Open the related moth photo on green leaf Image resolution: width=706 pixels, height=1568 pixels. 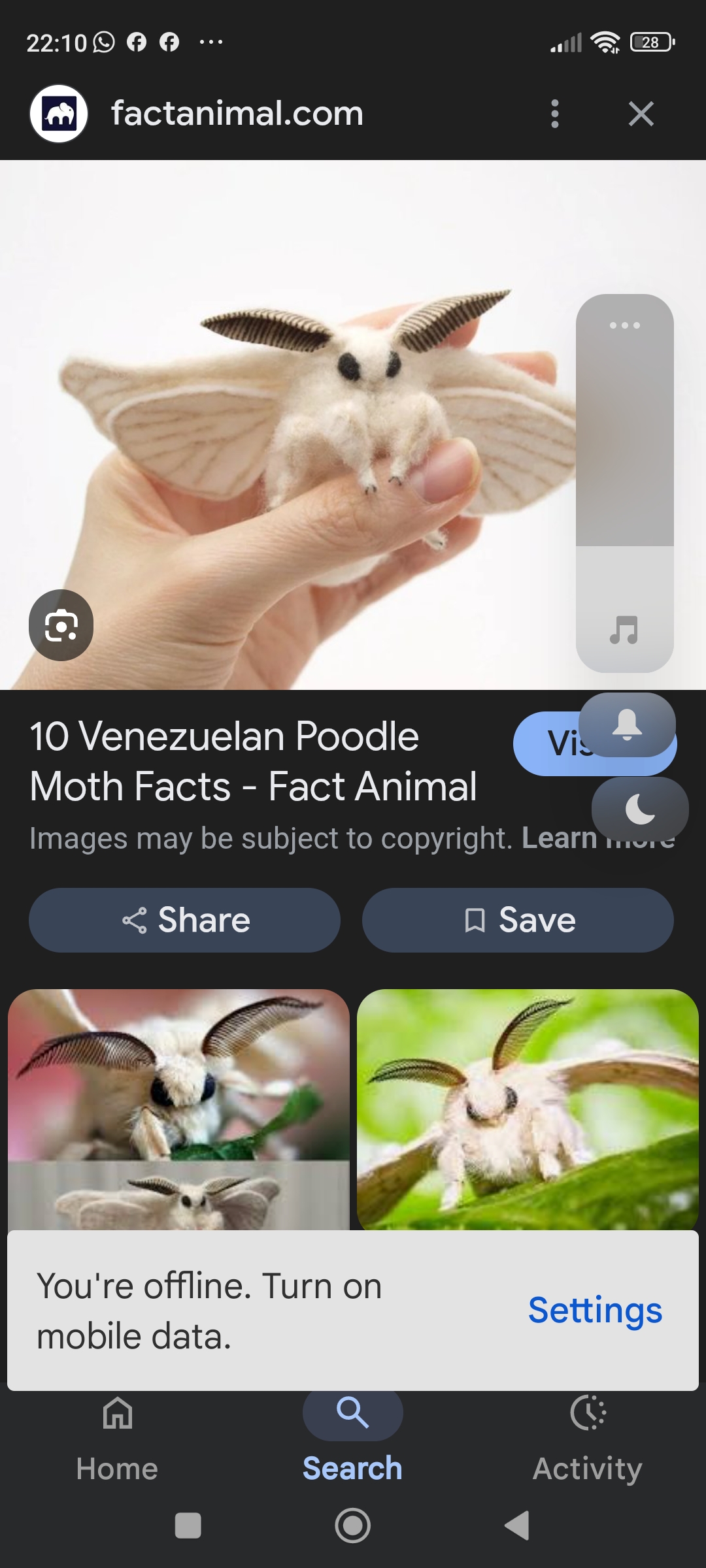point(528,1109)
